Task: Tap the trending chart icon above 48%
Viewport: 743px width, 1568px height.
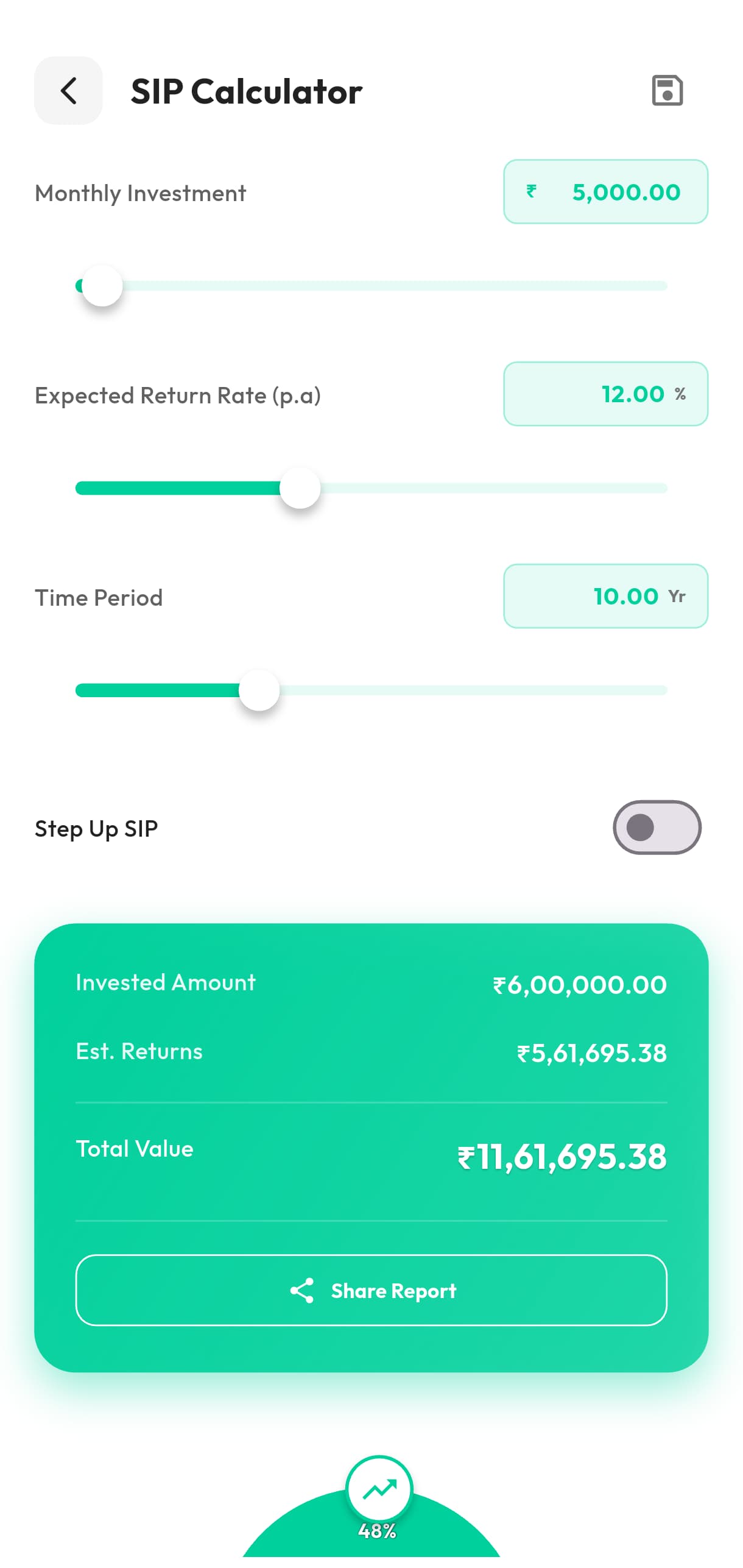Action: pyautogui.click(x=378, y=1488)
